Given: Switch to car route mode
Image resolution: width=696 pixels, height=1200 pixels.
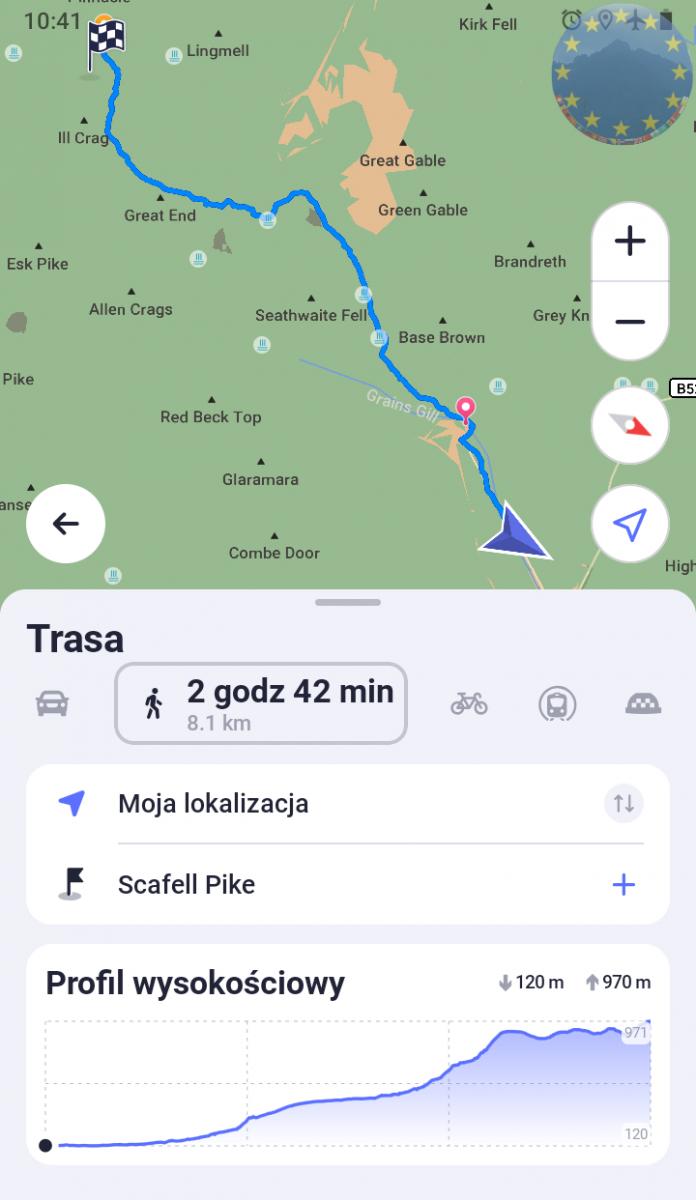Looking at the screenshot, I should (52, 704).
